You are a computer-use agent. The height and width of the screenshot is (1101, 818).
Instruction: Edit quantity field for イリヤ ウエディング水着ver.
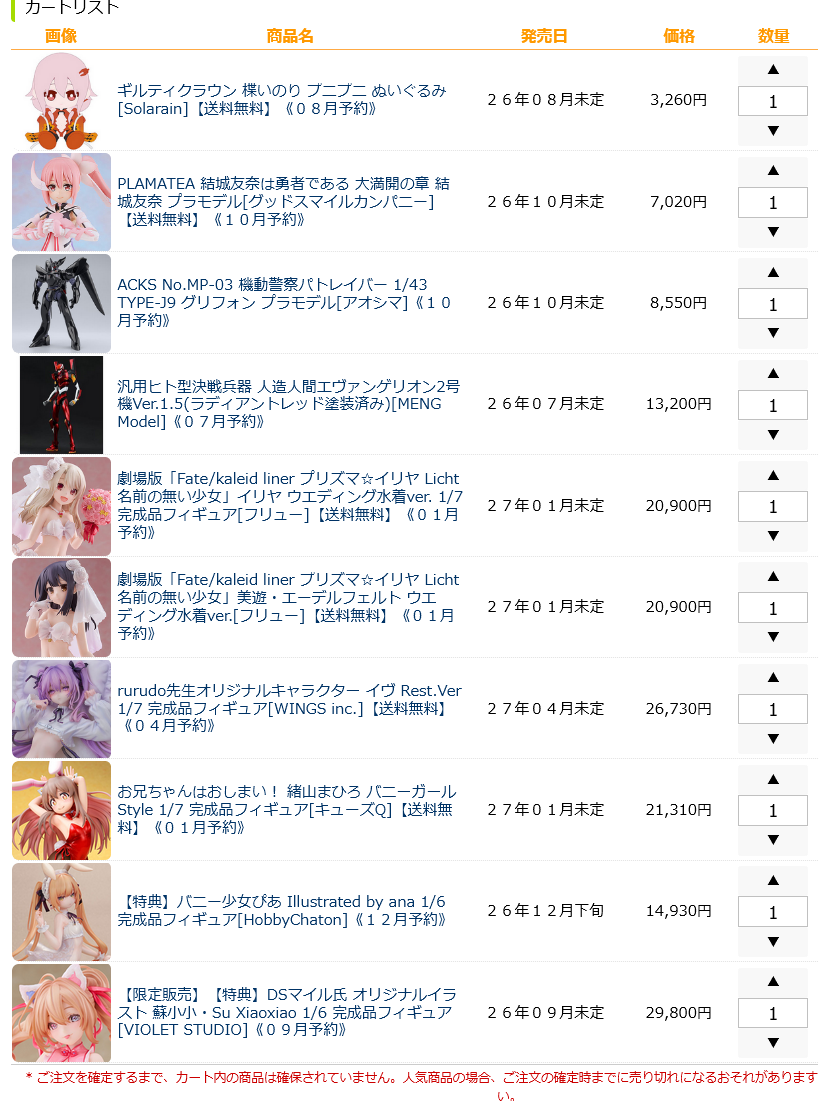pos(772,506)
